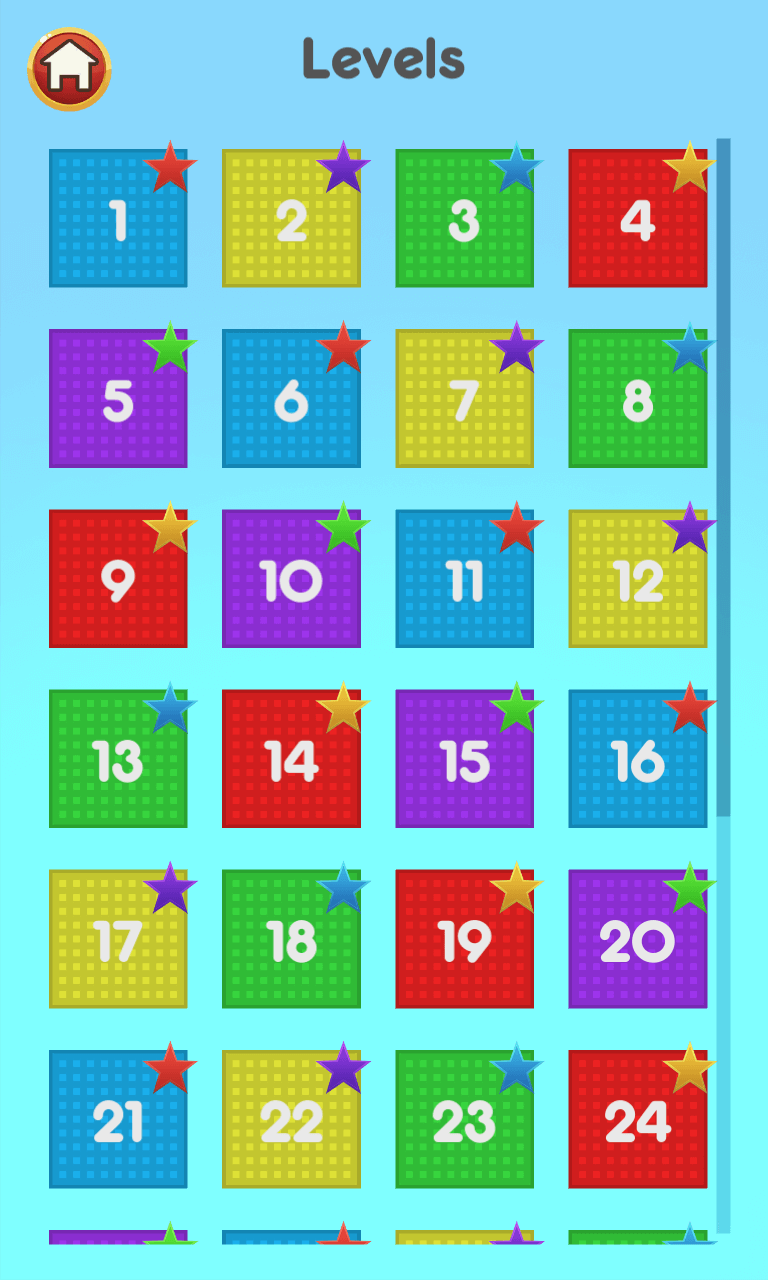Open level 10

pyautogui.click(x=291, y=579)
